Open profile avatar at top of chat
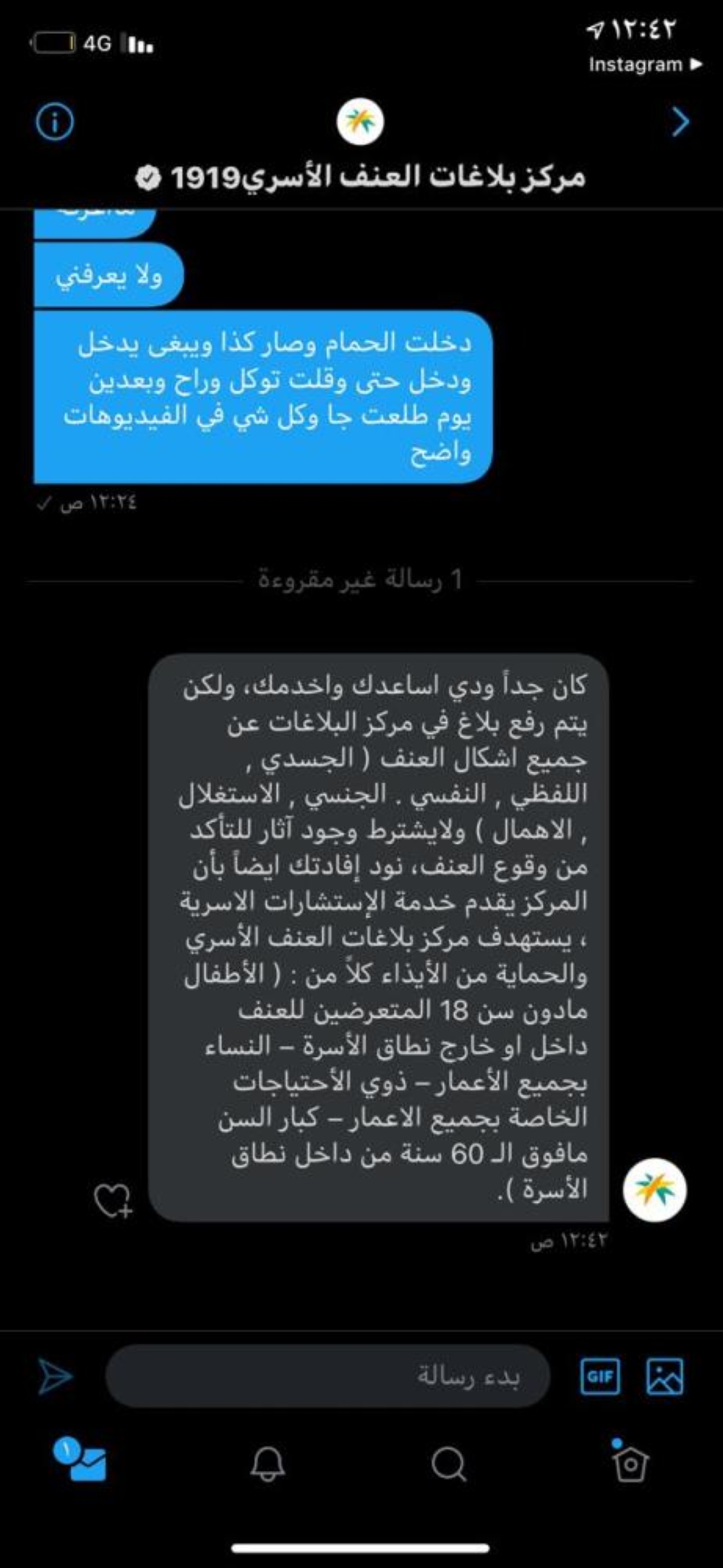Screen dimensions: 723x1568 pyautogui.click(x=360, y=122)
